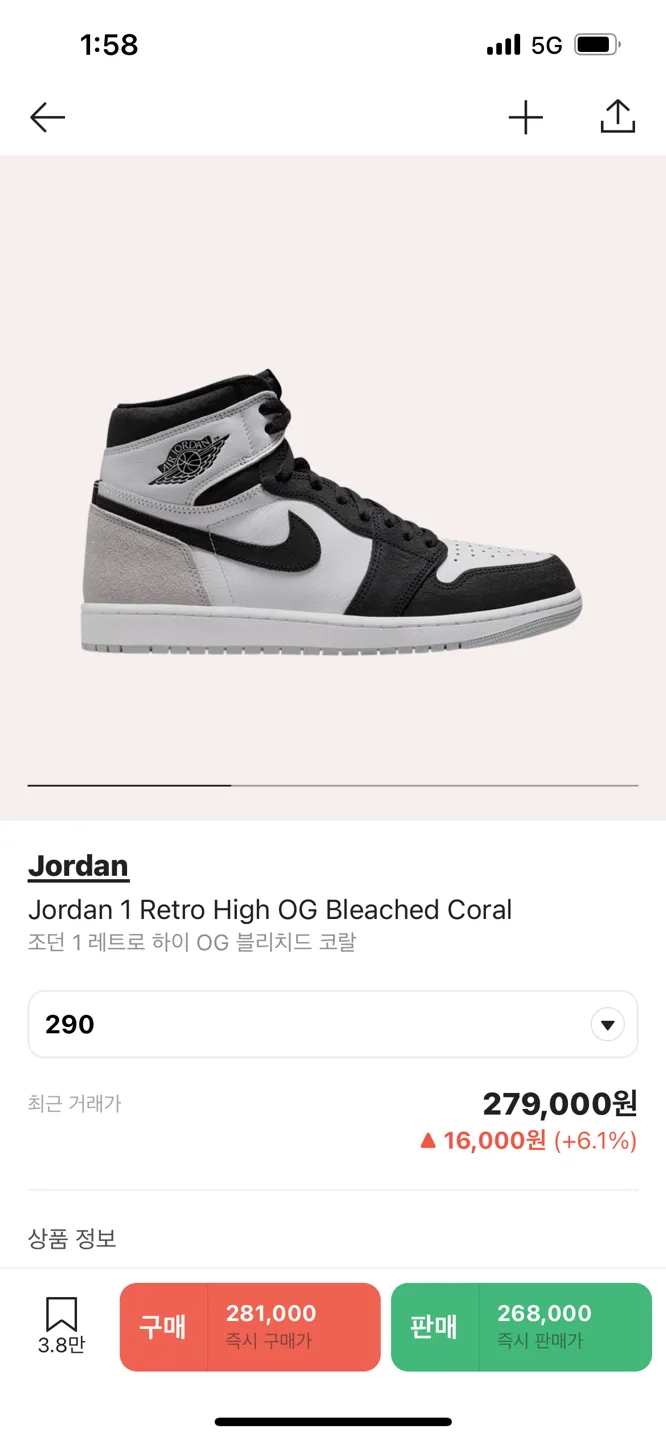The width and height of the screenshot is (666, 1440).
Task: Share this Jordan 1 product page
Action: (617, 117)
